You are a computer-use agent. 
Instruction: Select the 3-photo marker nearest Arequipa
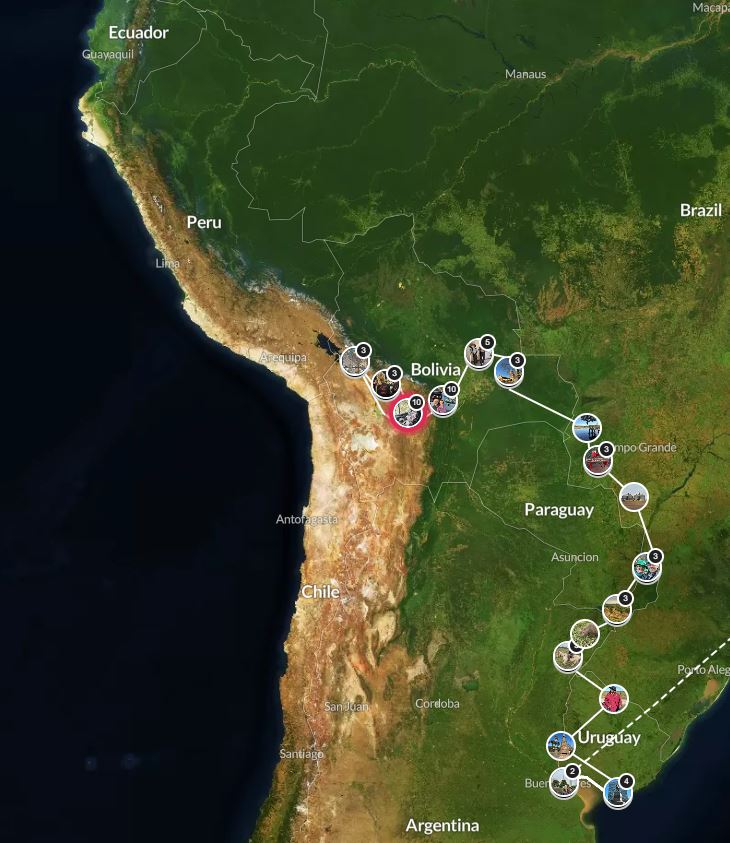click(354, 359)
